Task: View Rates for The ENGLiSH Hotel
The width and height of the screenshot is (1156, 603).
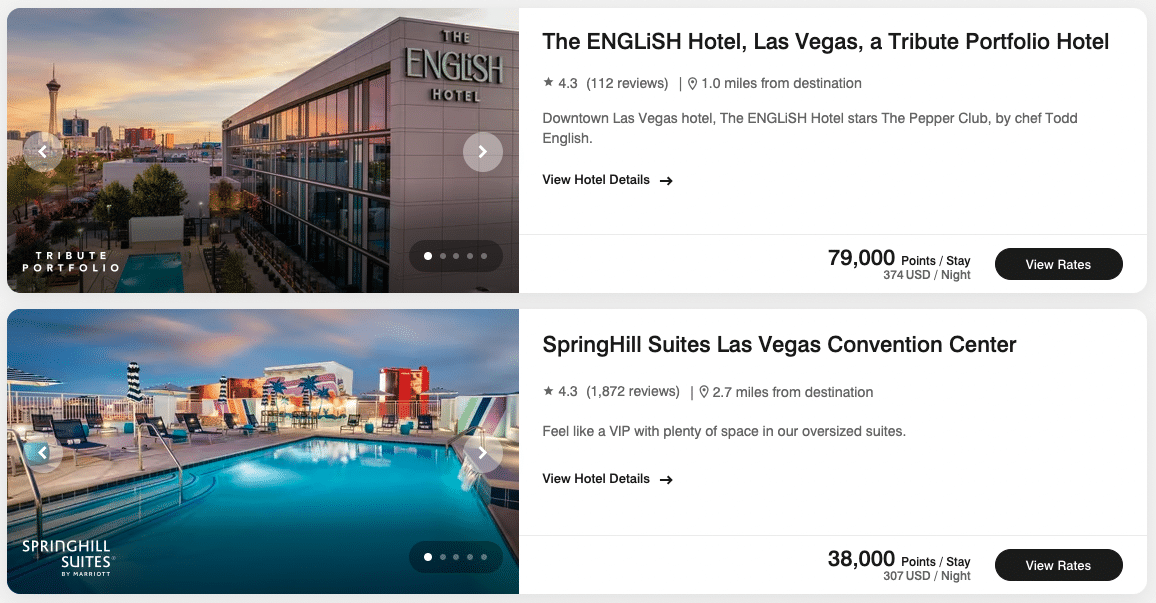Action: tap(1058, 264)
